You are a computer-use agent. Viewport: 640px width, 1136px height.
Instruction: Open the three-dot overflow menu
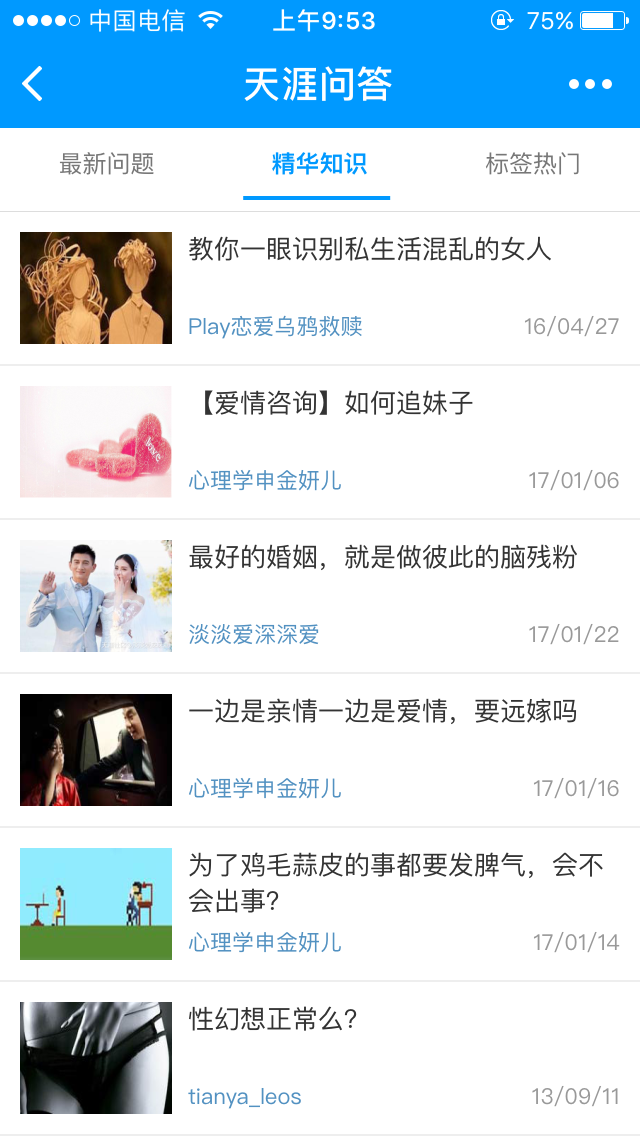coord(590,84)
